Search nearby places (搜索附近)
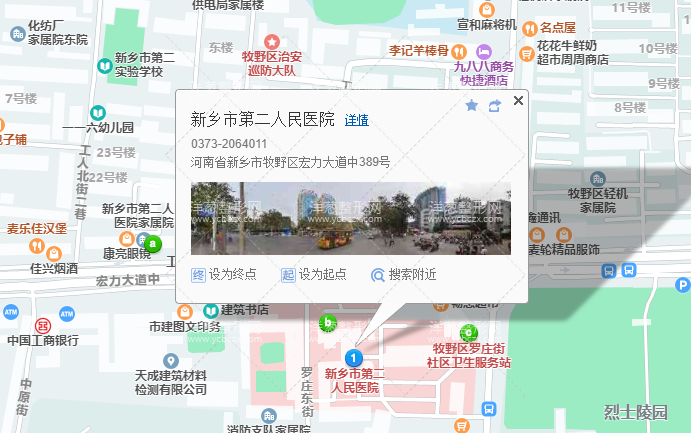 [x=404, y=274]
